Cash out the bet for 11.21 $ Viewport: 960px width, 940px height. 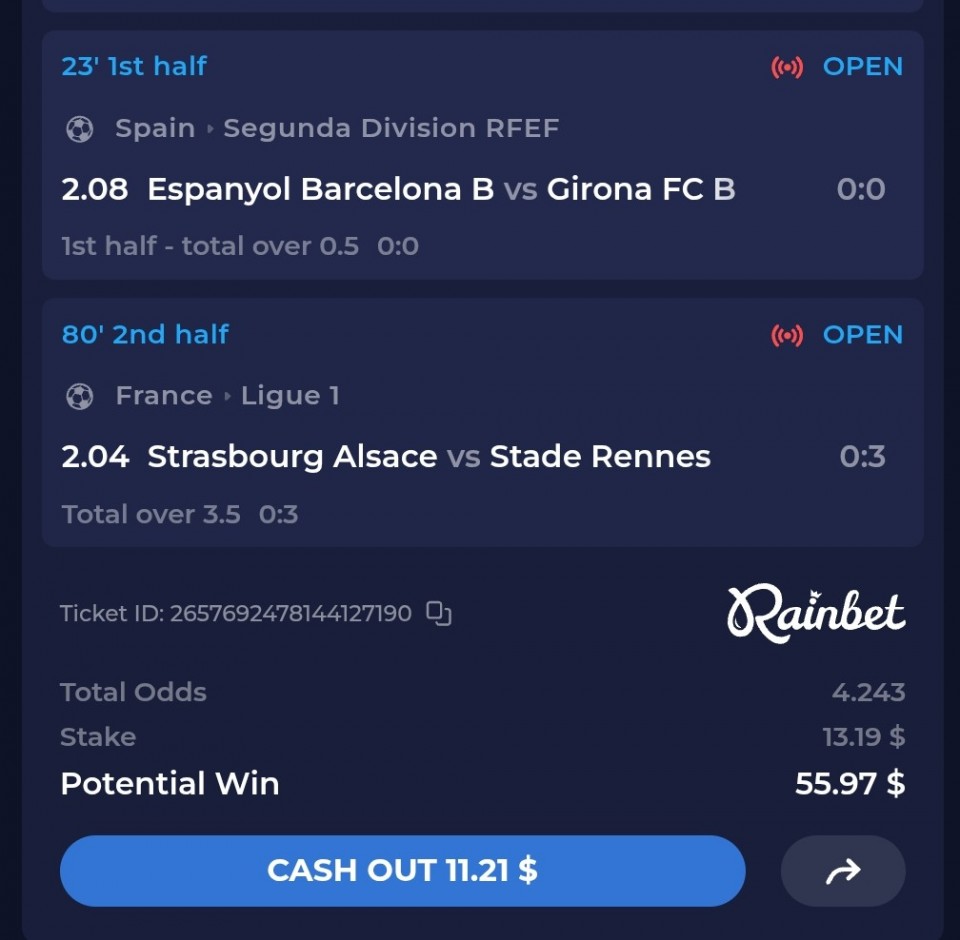(x=402, y=870)
